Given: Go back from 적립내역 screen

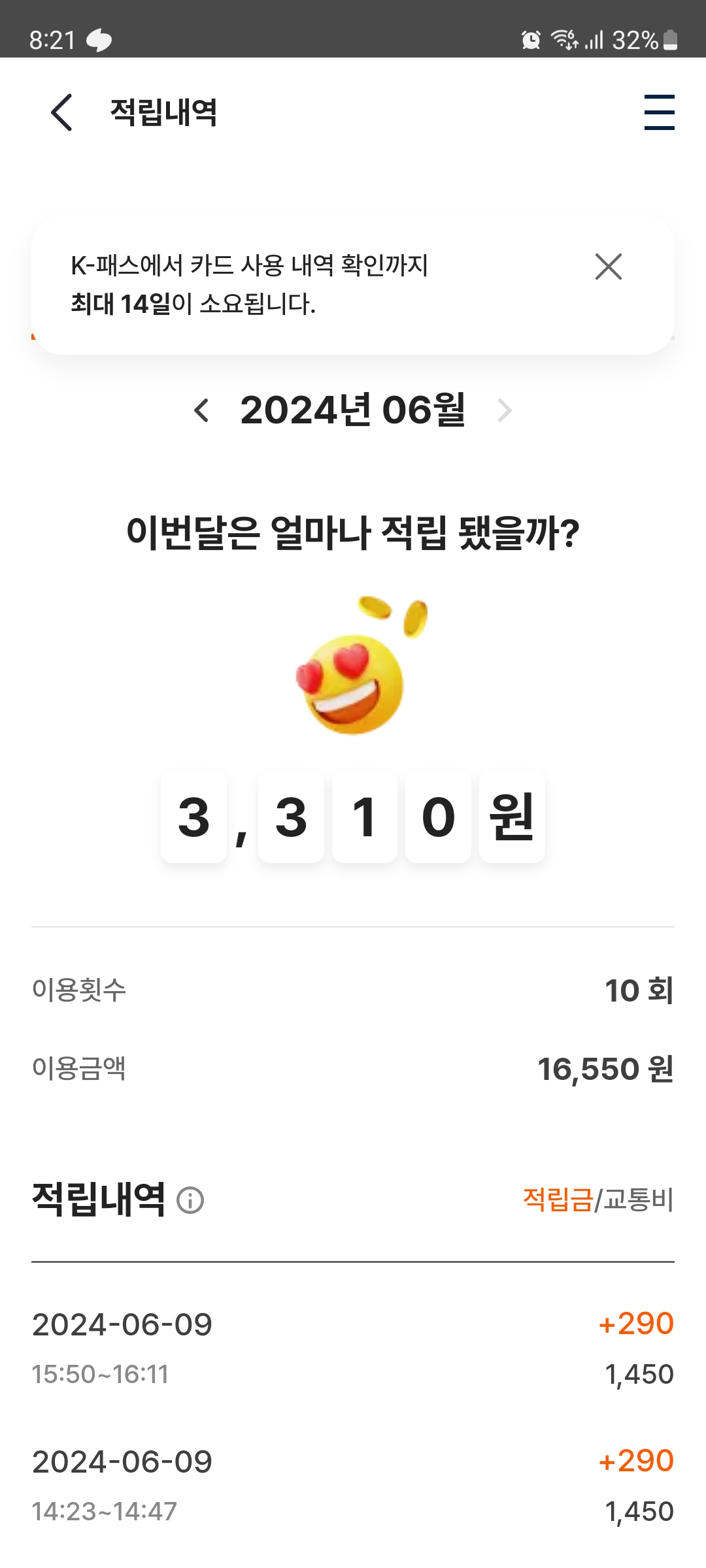Looking at the screenshot, I should [x=61, y=112].
